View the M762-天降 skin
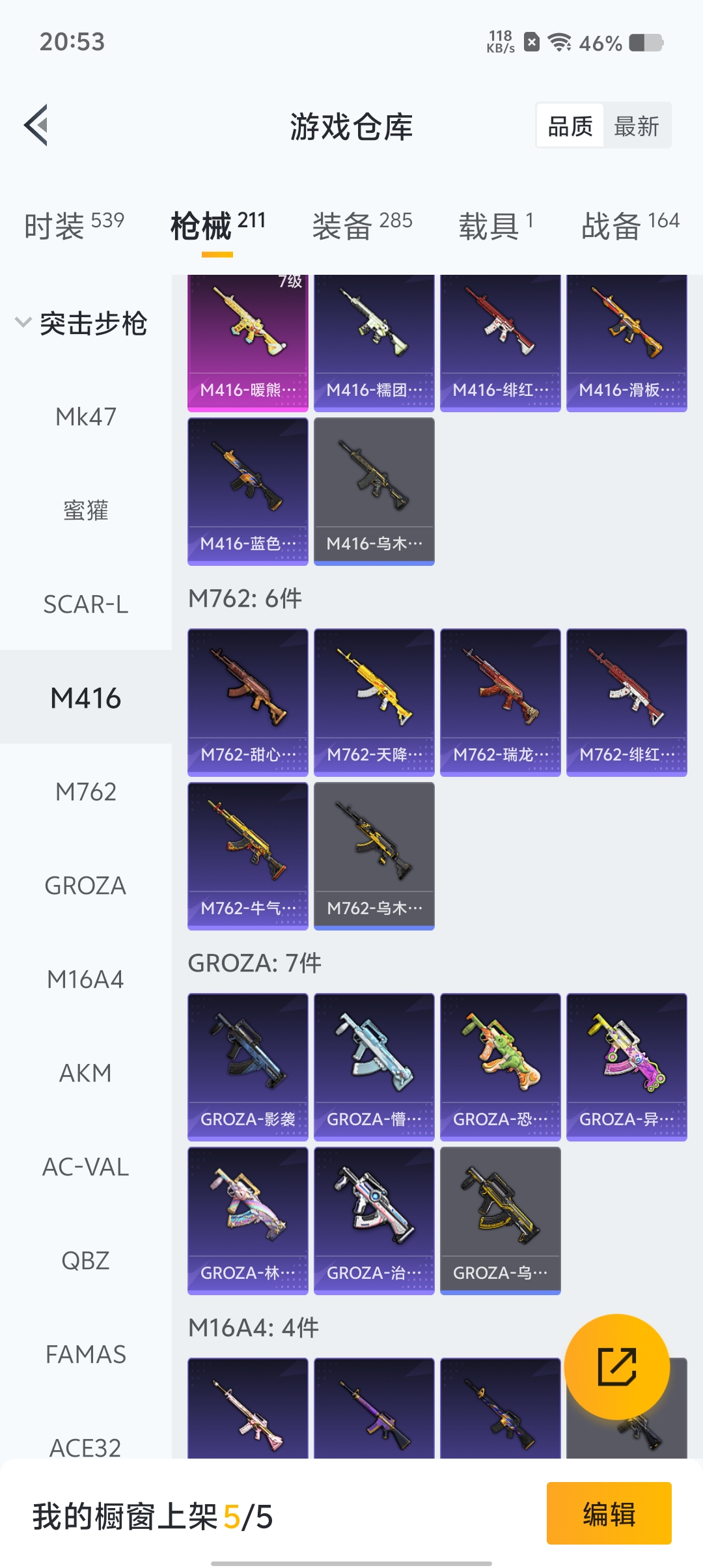Viewport: 703px width, 1568px height. click(x=374, y=702)
